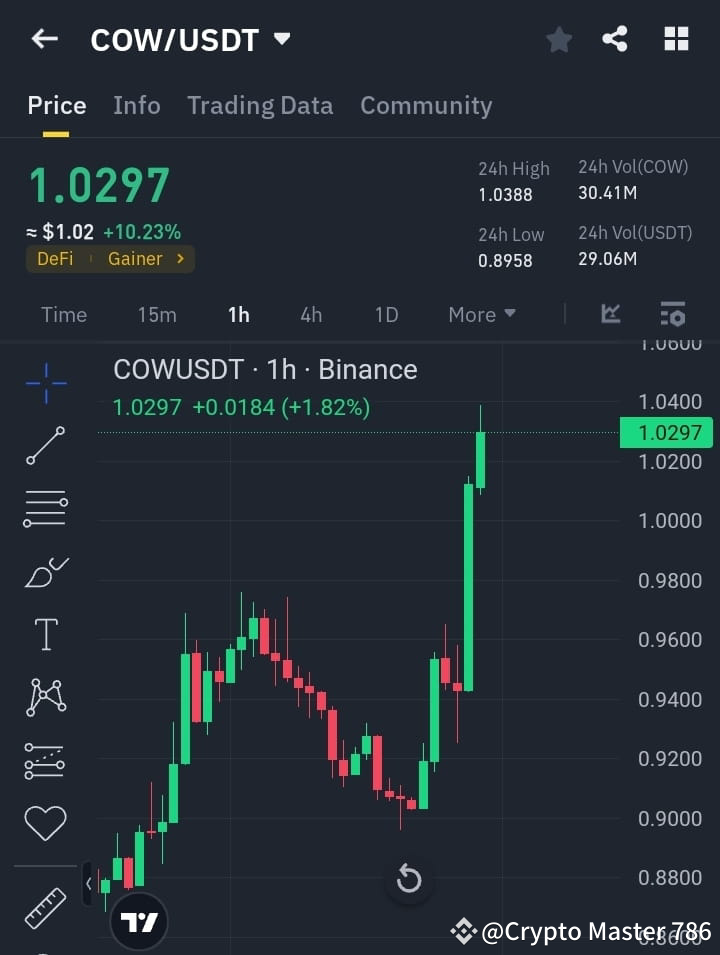720x955 pixels.
Task: Select the ruler measurement tool
Action: (44, 908)
